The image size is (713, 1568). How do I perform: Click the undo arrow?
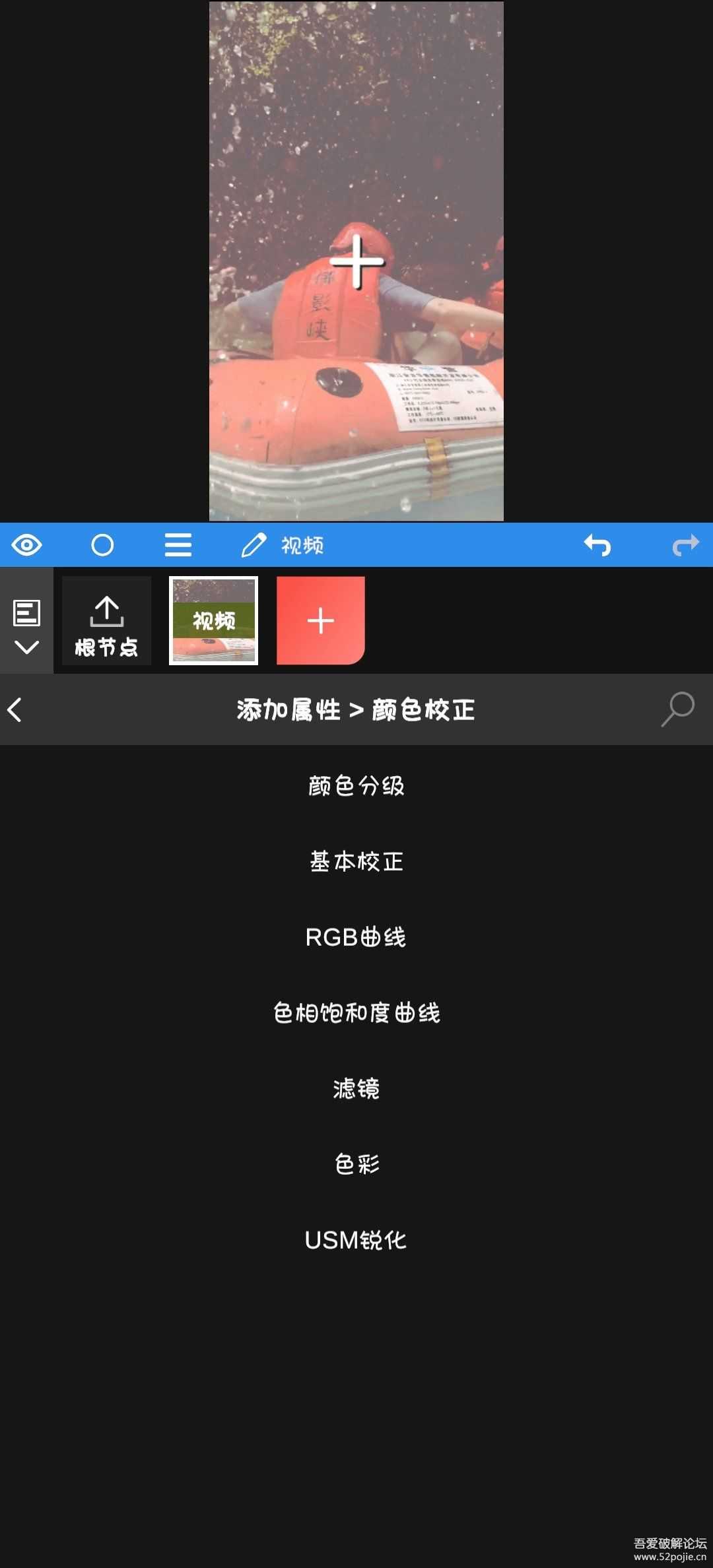[x=597, y=545]
